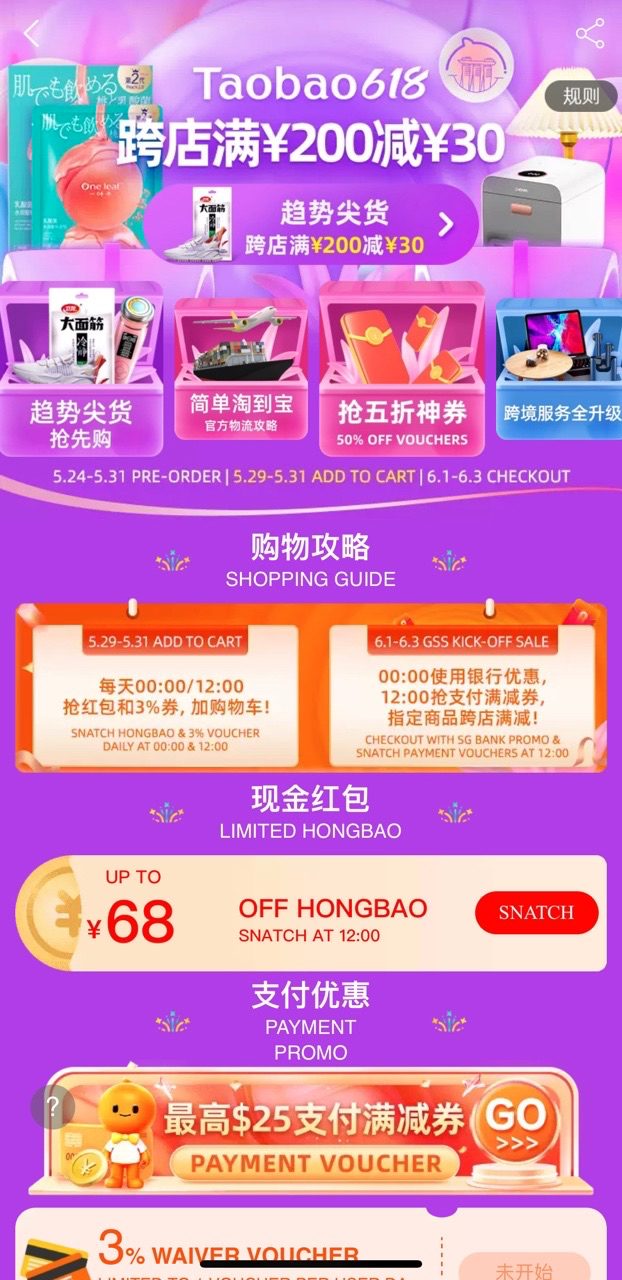The width and height of the screenshot is (622, 1280).
Task: Go back using the top-left arrow
Action: click(x=31, y=34)
